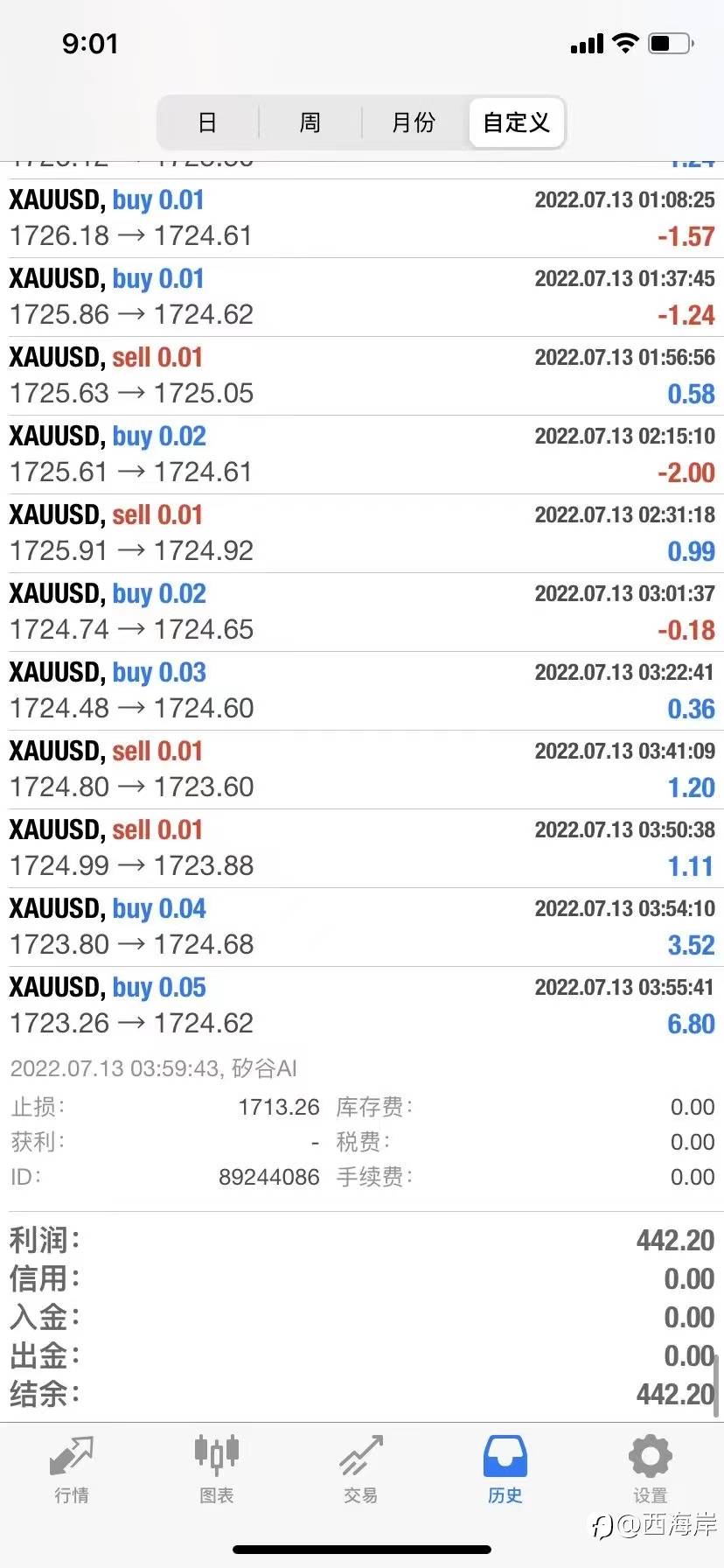Open the sell 0.01 trade at 03:50:38
The image size is (724, 1568).
pos(362,849)
